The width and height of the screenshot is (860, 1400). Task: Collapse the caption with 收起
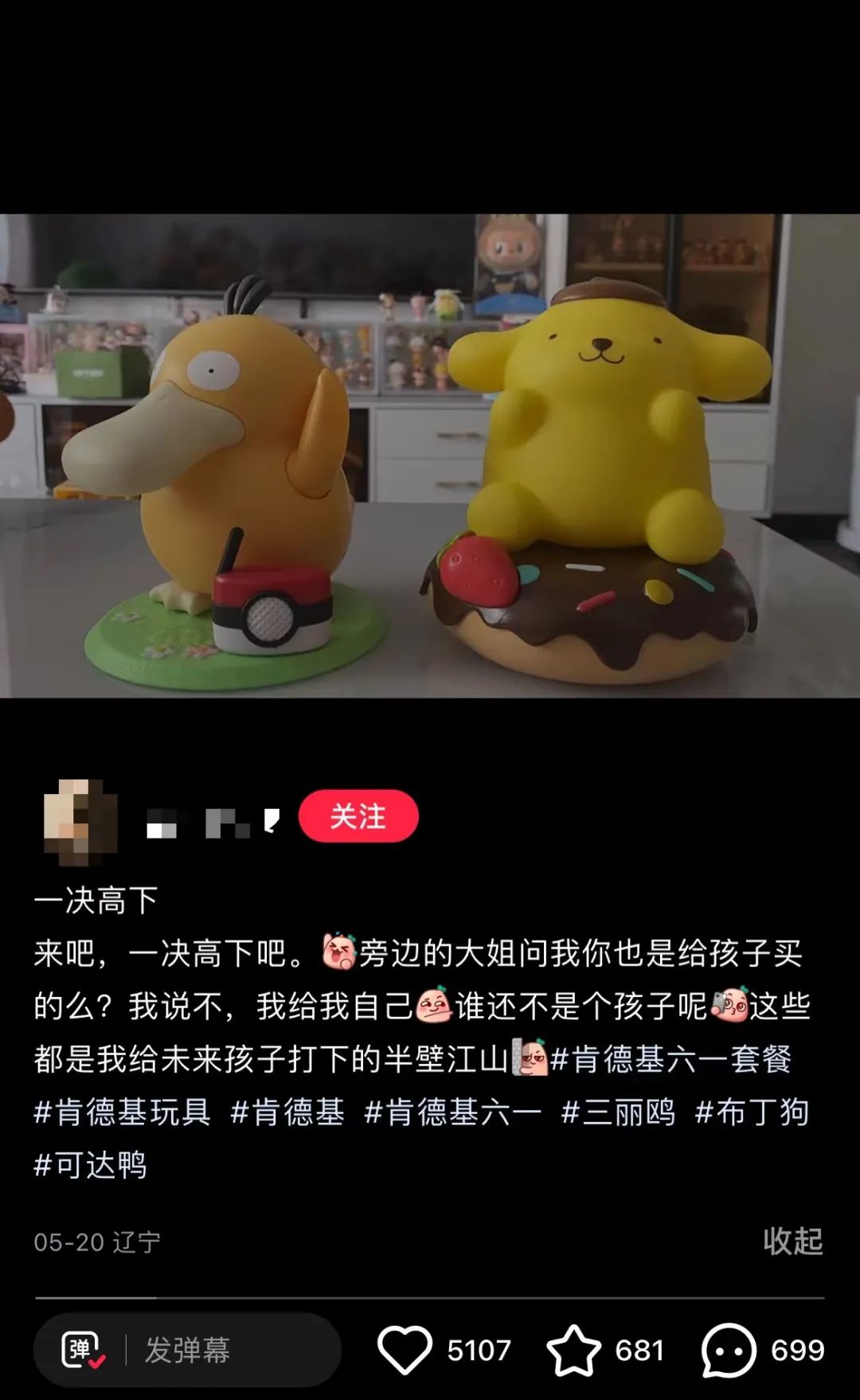point(792,1241)
